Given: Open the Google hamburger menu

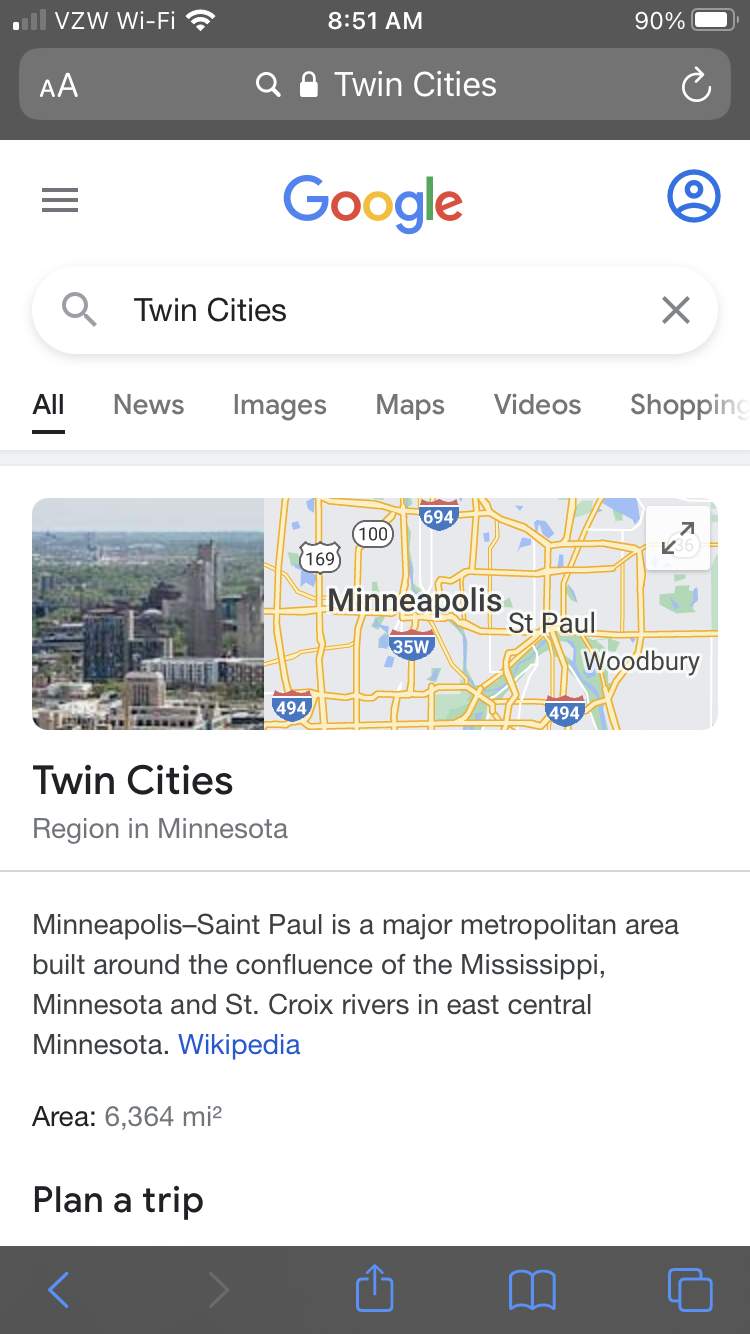Looking at the screenshot, I should point(60,201).
